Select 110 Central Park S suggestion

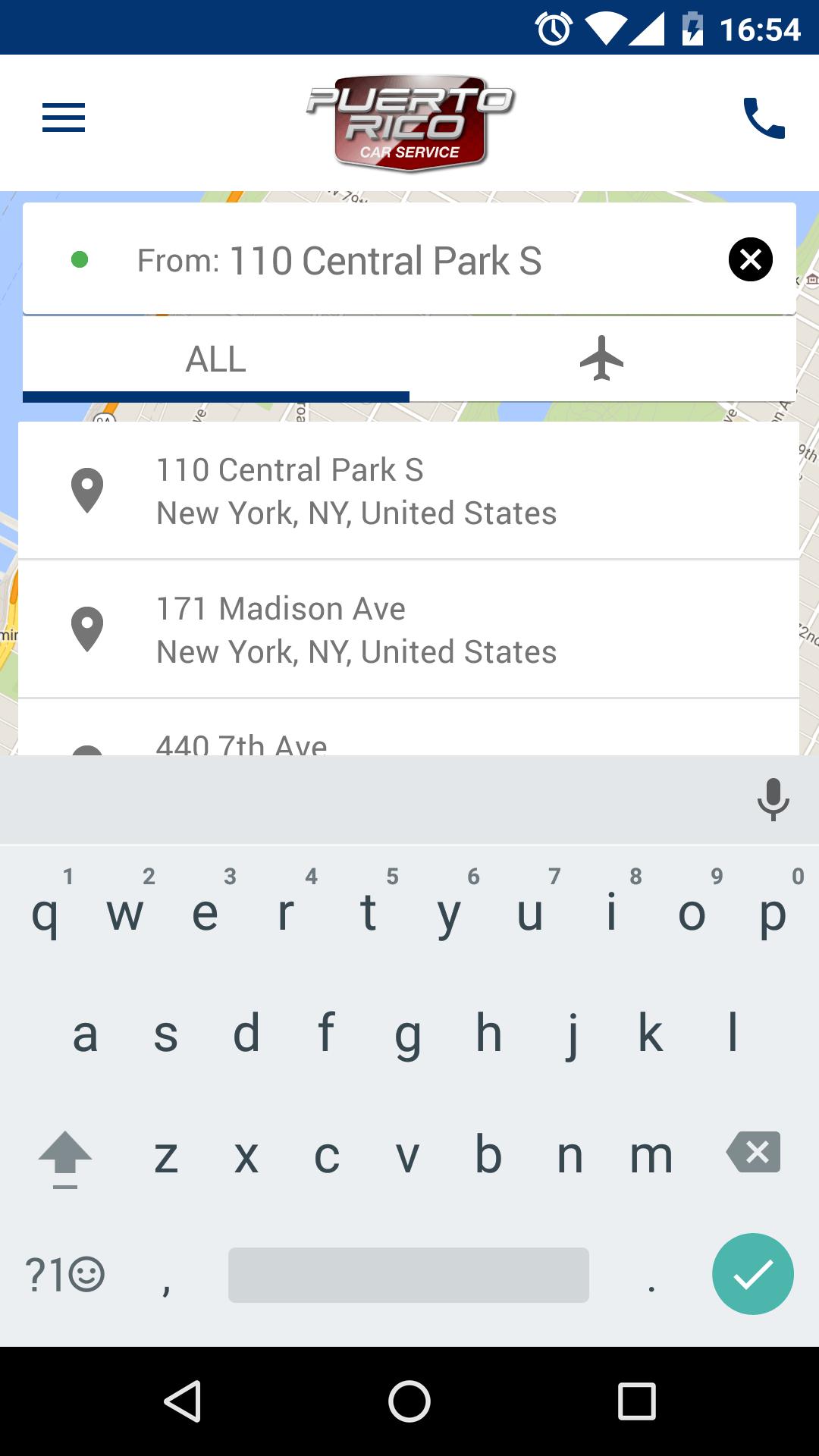point(409,491)
